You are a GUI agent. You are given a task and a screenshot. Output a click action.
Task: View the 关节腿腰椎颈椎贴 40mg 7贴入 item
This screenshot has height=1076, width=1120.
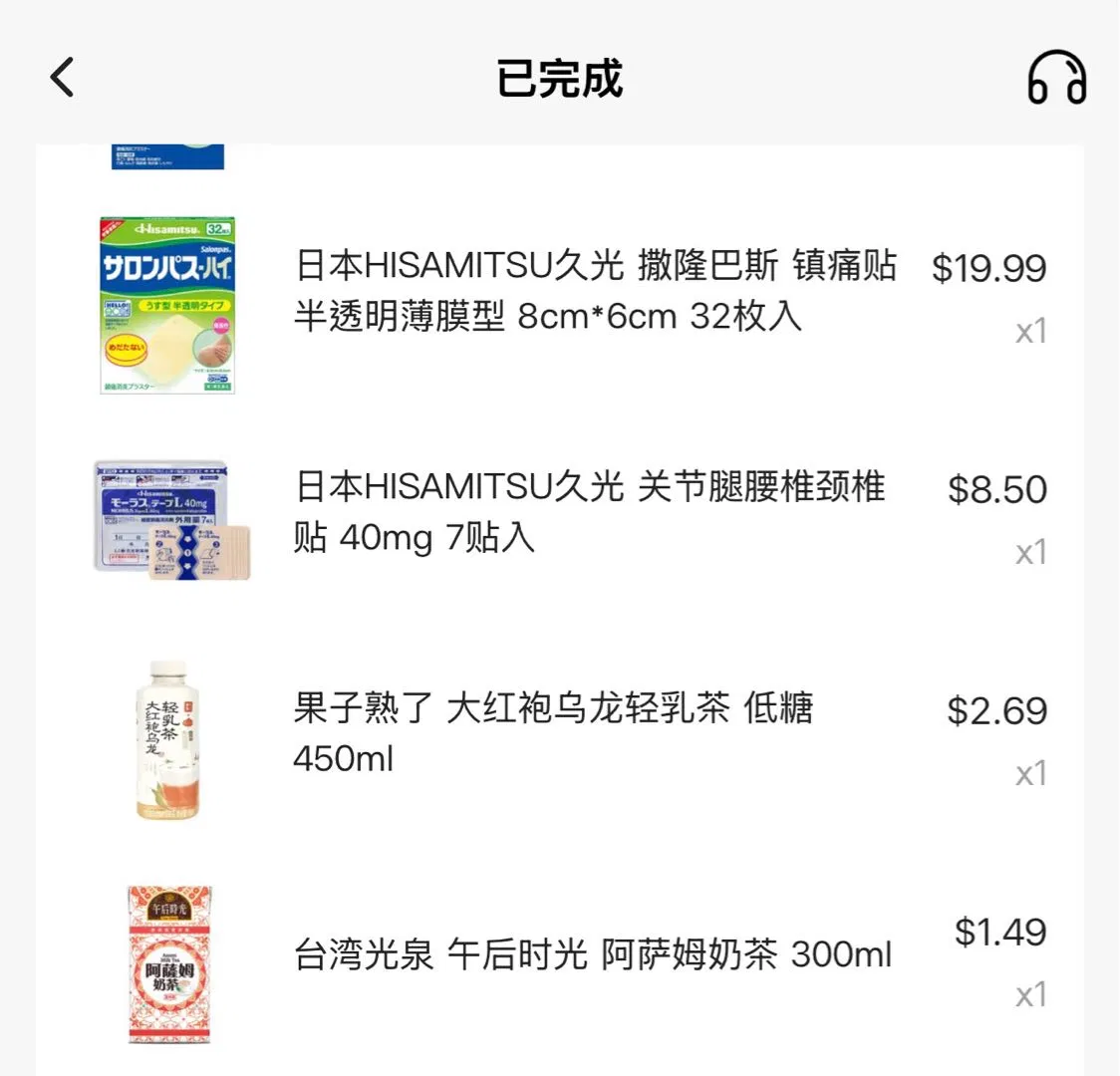pyautogui.click(x=588, y=512)
